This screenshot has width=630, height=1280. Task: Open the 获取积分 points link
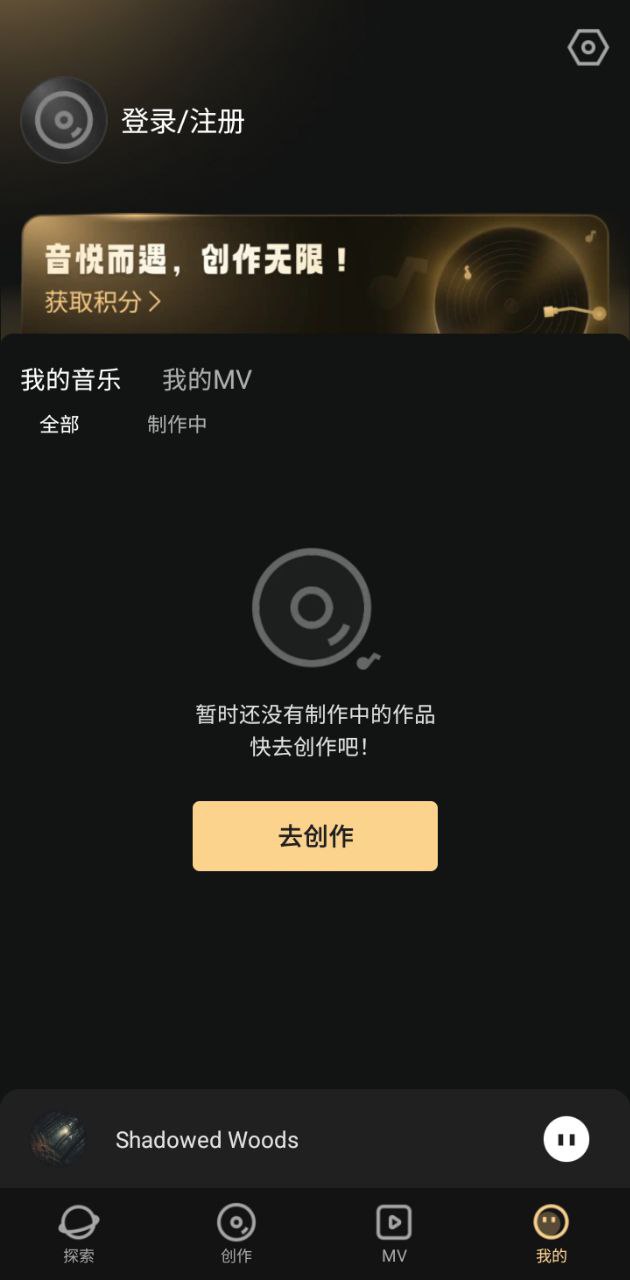102,301
